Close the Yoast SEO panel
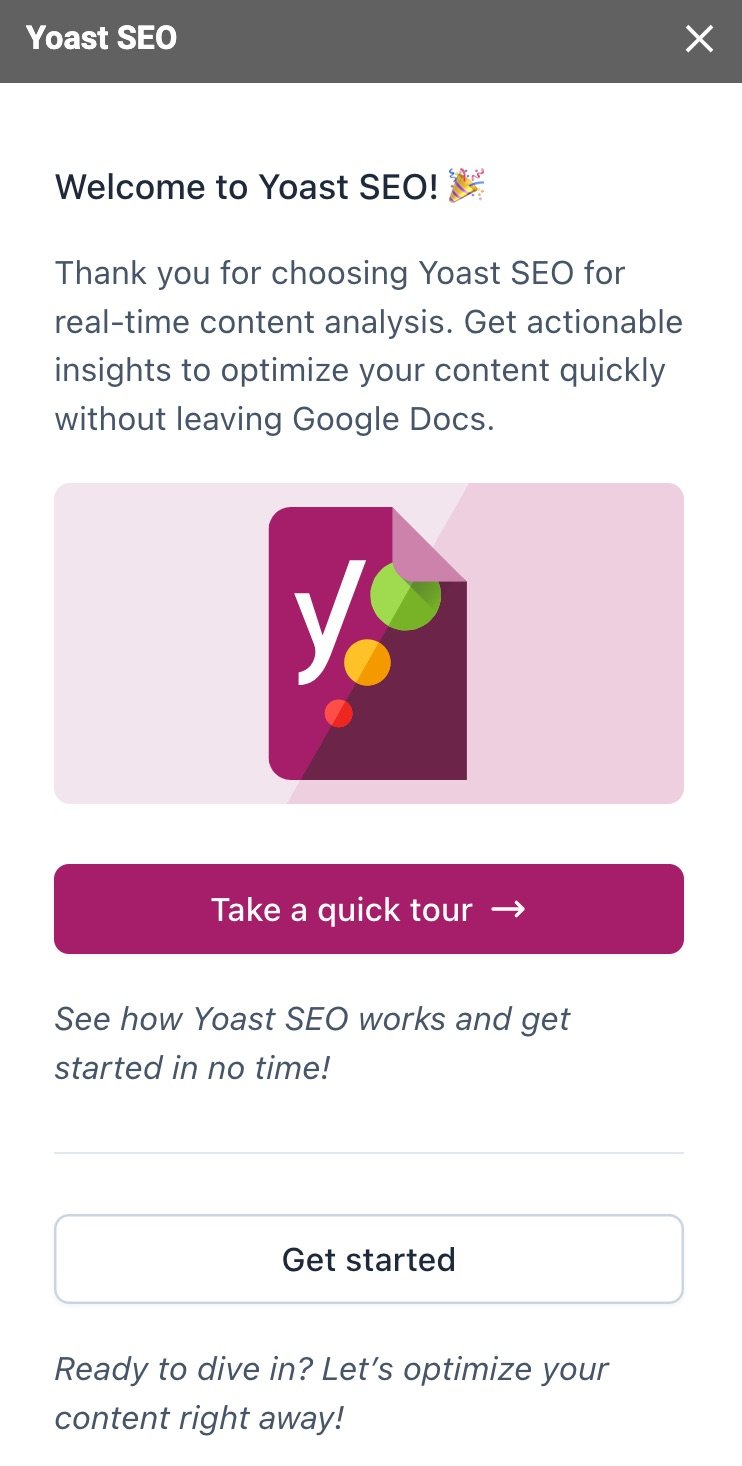The height and width of the screenshot is (1466, 742). [x=699, y=39]
